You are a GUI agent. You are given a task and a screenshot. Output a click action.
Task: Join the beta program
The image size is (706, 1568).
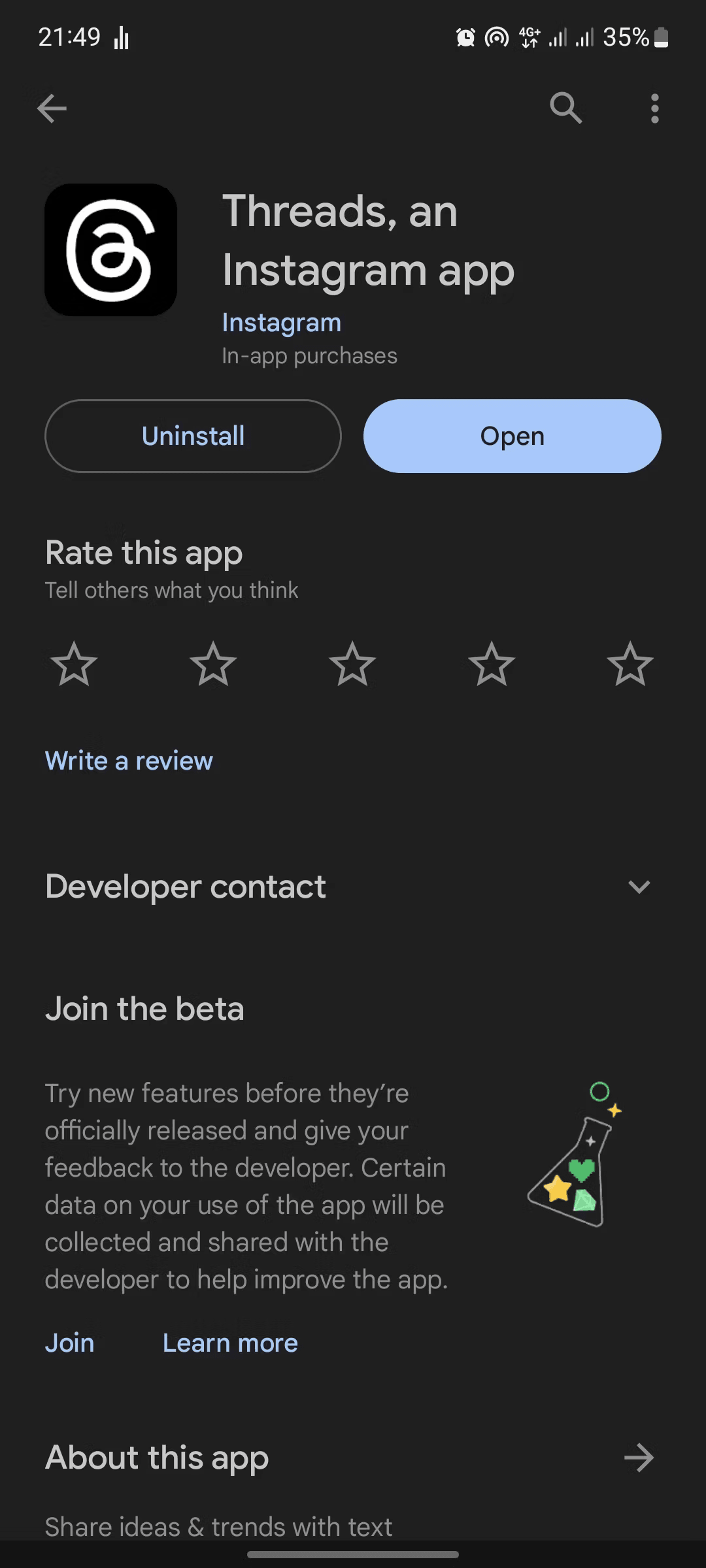69,1343
